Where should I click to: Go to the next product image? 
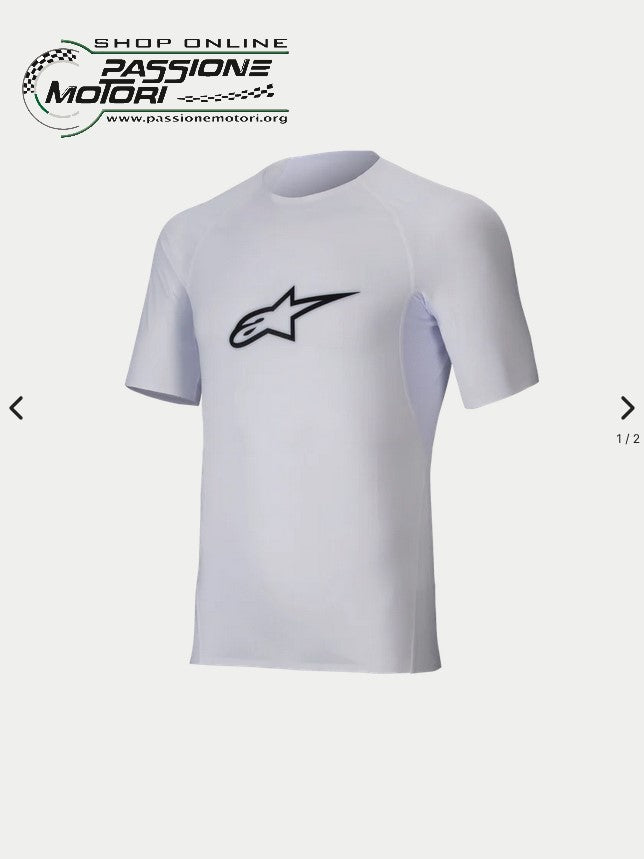click(627, 408)
